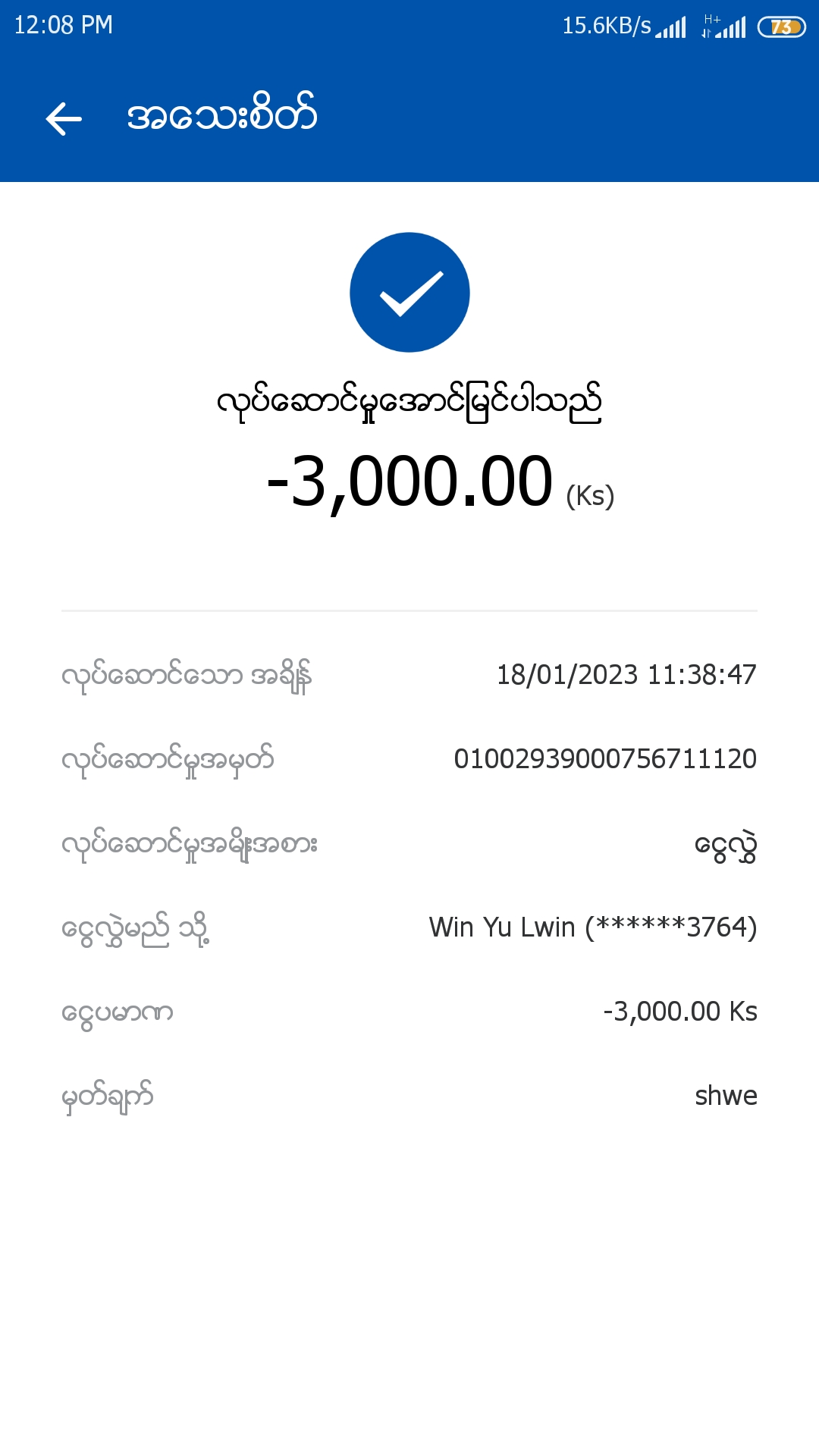Go back from the transaction details screen
This screenshot has width=819, height=1456.
click(x=64, y=119)
